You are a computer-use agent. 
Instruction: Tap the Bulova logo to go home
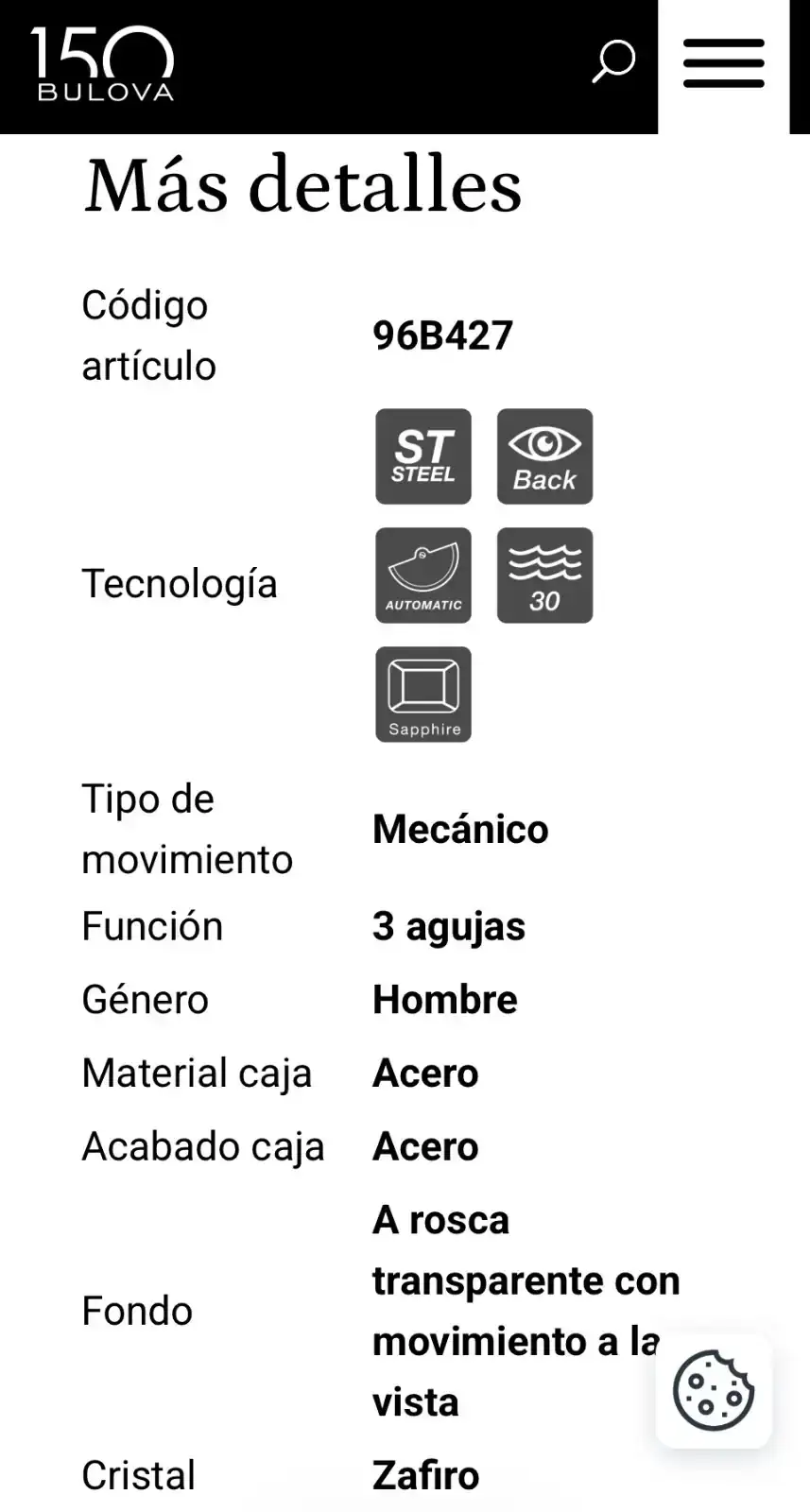coord(104,64)
